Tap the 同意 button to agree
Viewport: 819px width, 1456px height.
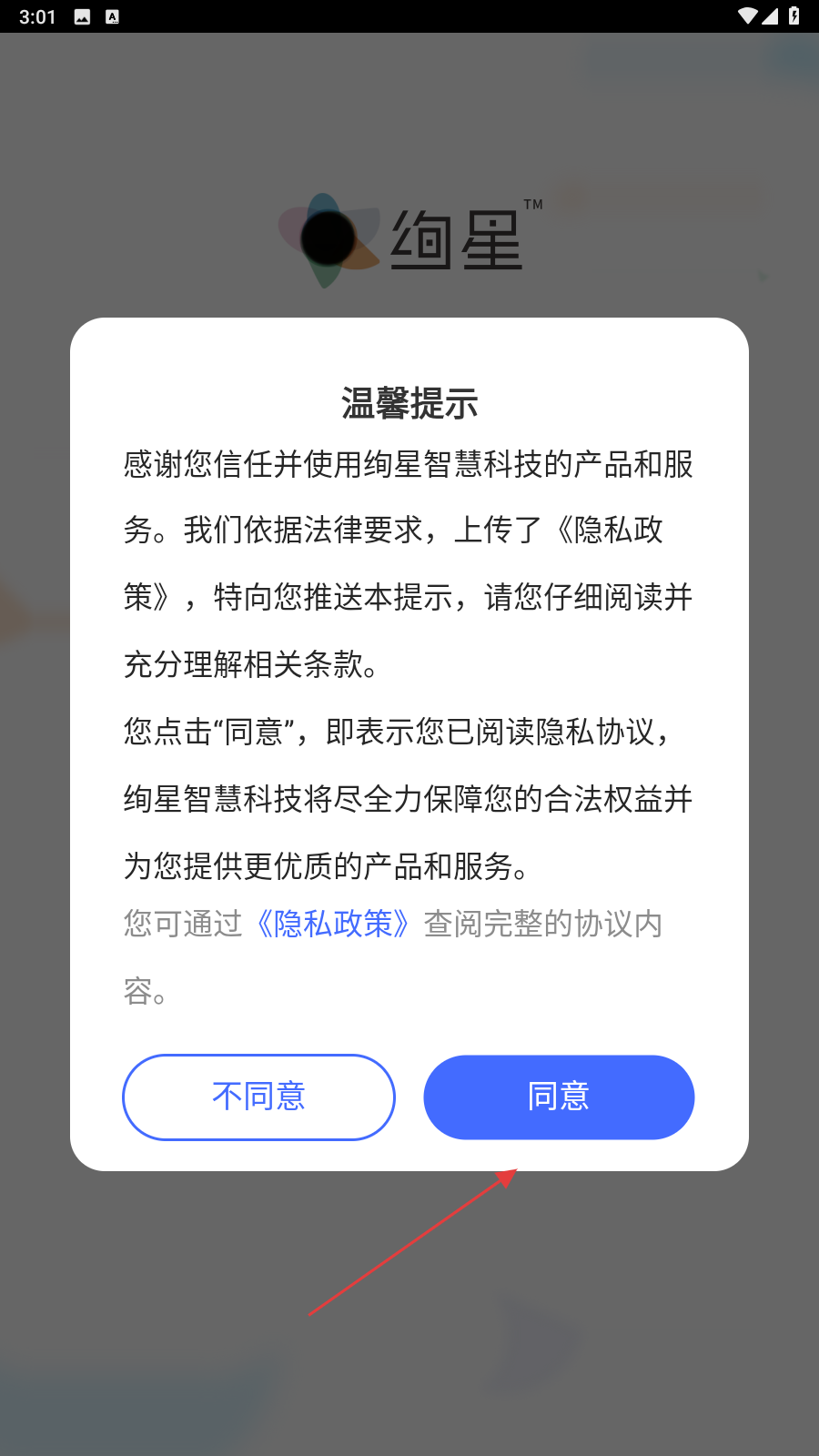pyautogui.click(x=559, y=1097)
